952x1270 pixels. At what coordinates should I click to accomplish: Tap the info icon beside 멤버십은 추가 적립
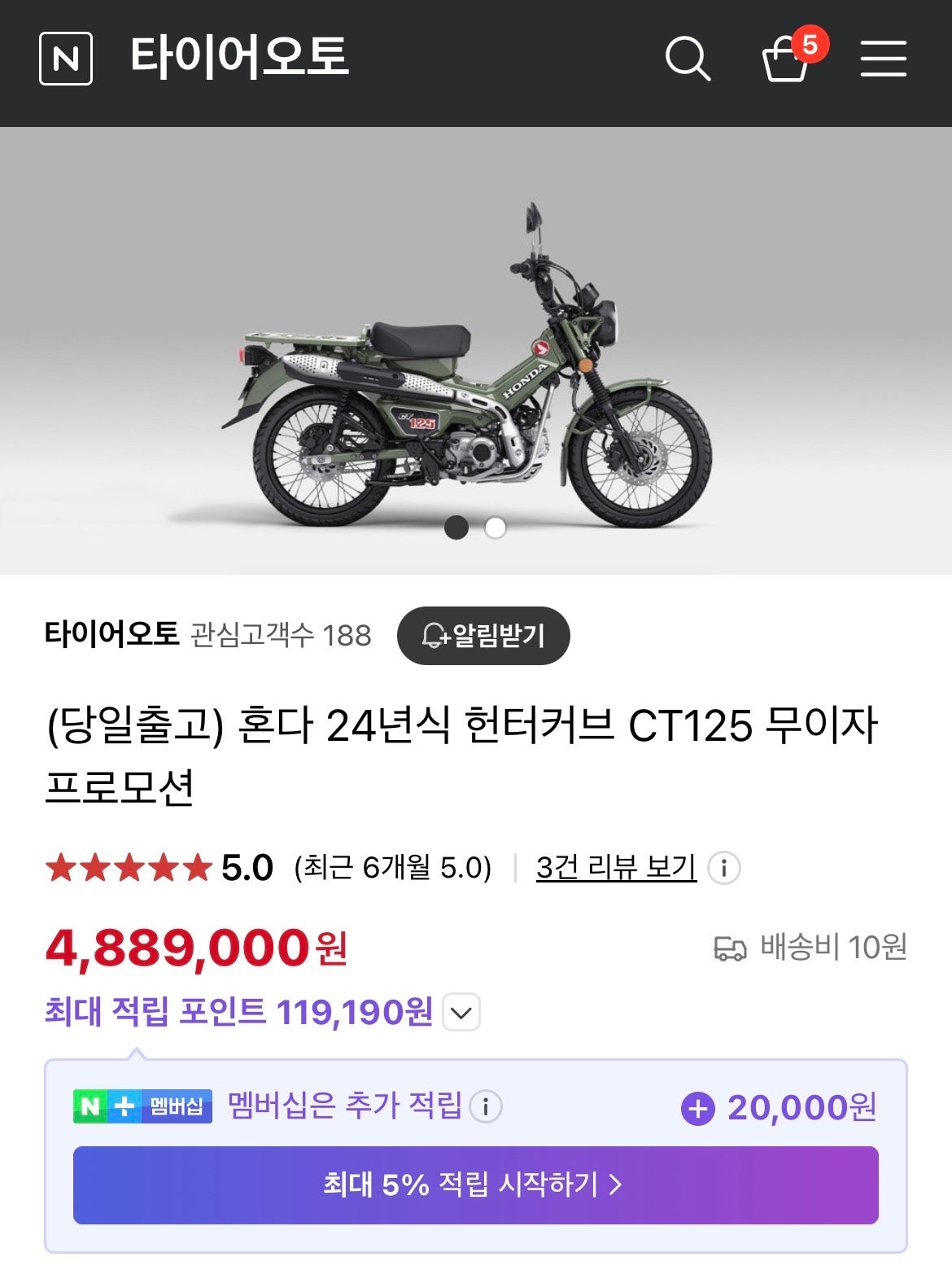pyautogui.click(x=486, y=1106)
